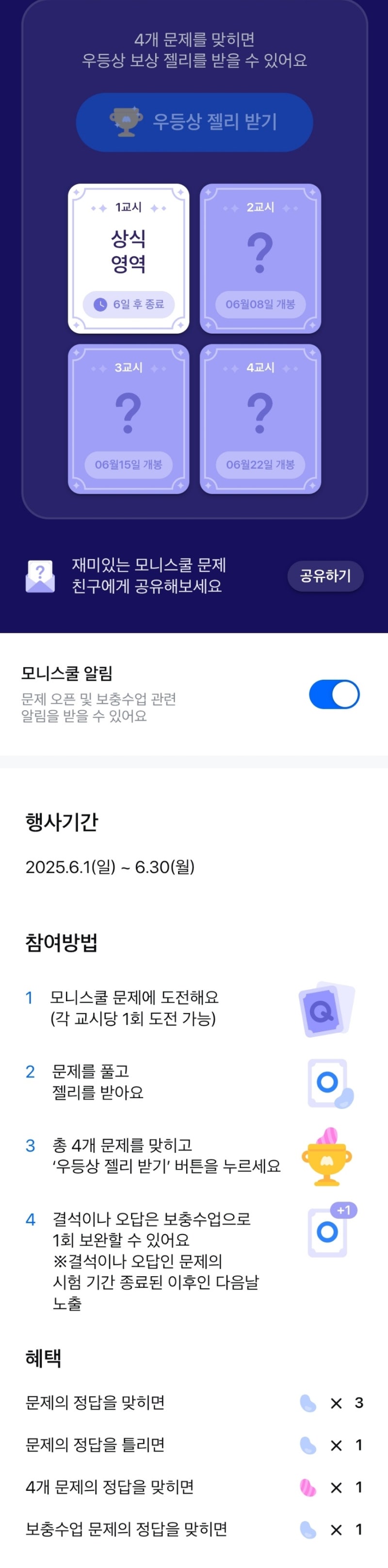Toggle the 모니스쿨 알림 switch off
388x1568 pixels.
[334, 694]
